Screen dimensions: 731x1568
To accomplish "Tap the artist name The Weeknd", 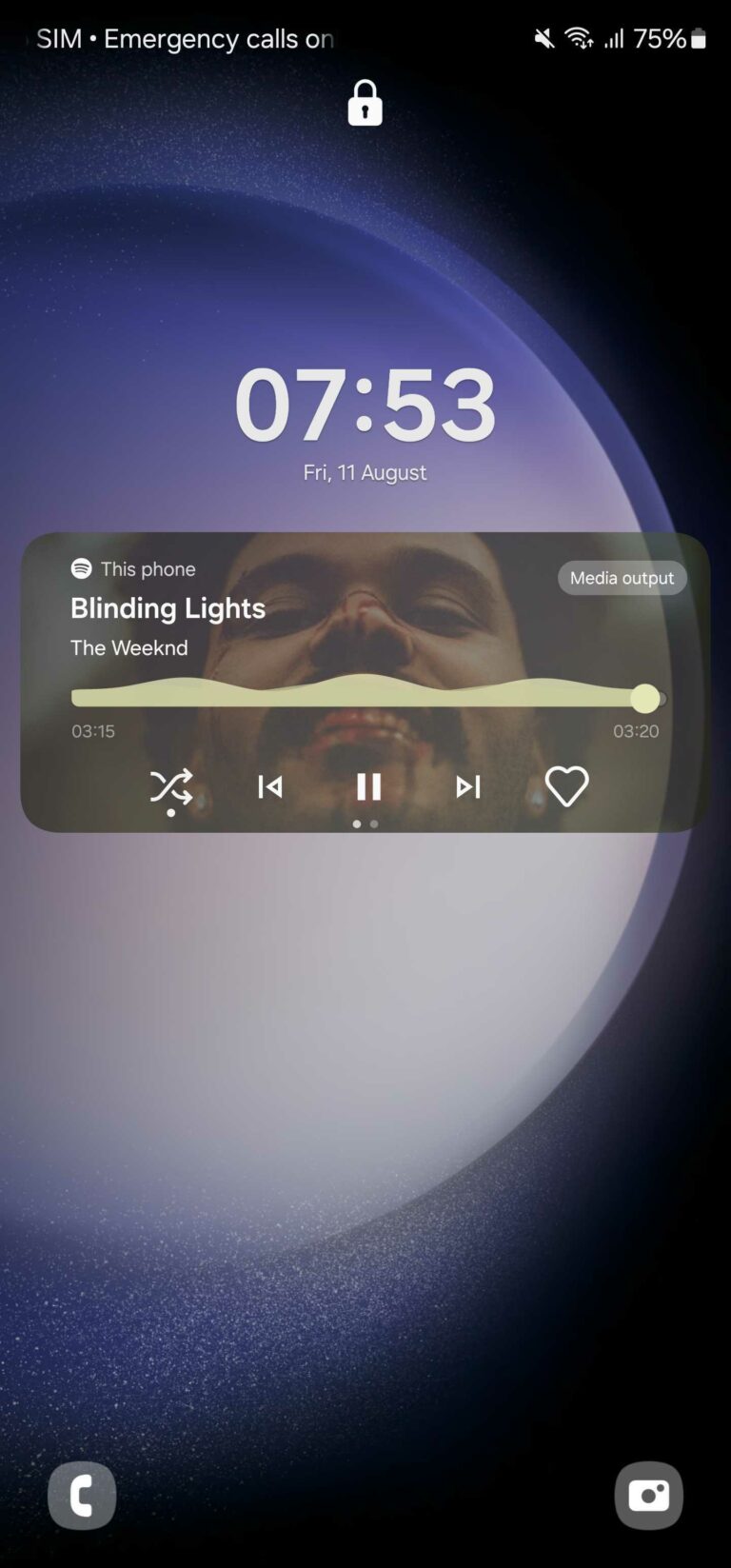I will click(129, 647).
